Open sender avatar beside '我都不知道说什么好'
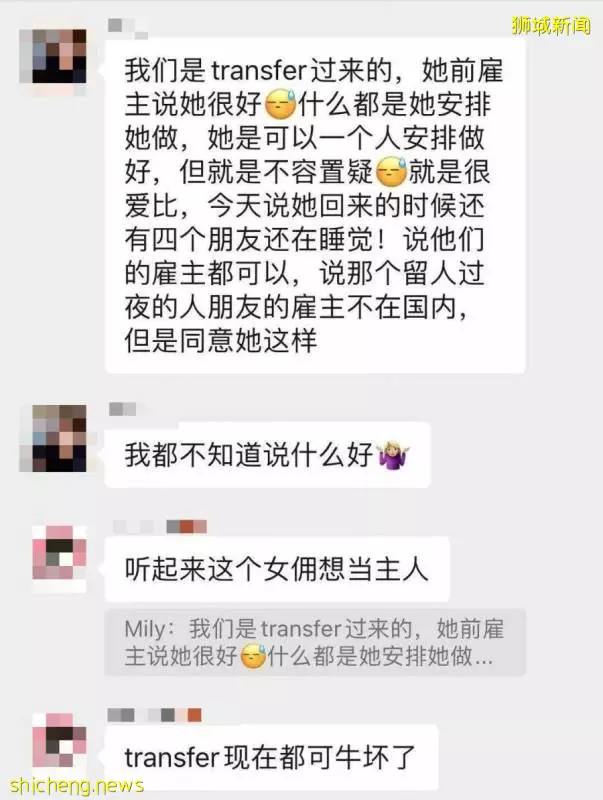This screenshot has height=800, width=603. pos(59,437)
